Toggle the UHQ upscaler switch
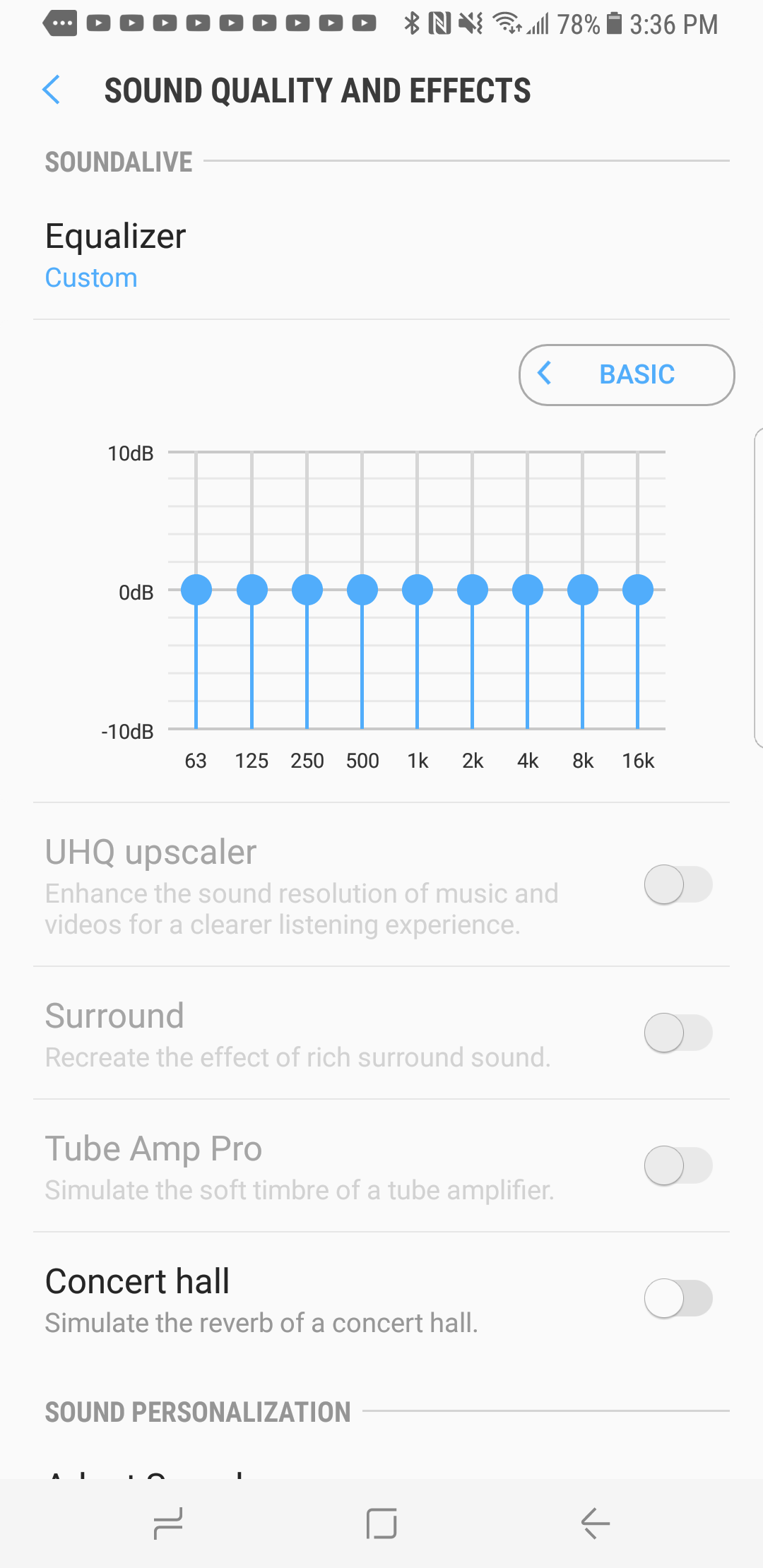Viewport: 763px width, 1568px height. pos(678,884)
